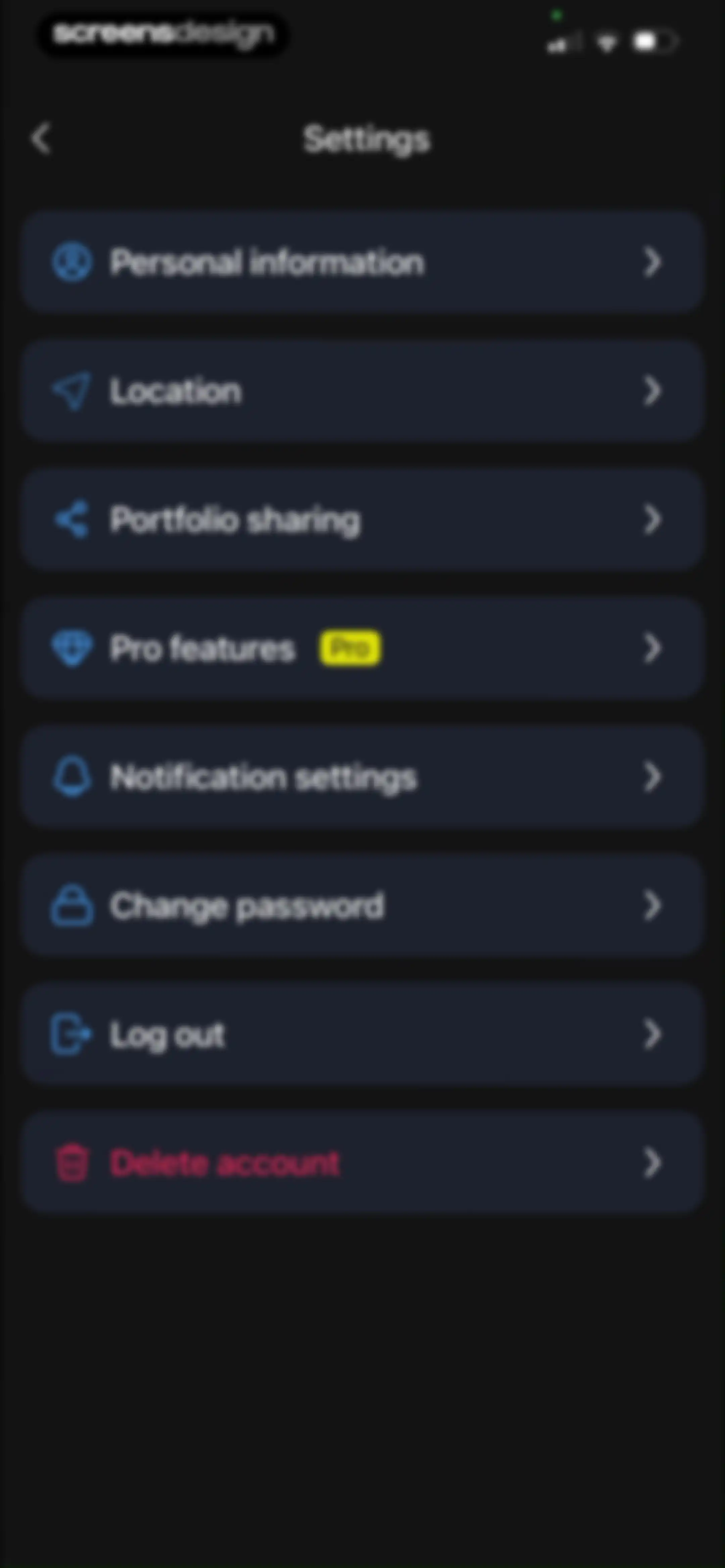The height and width of the screenshot is (1568, 725).
Task: View Pro features
Action: point(363,648)
